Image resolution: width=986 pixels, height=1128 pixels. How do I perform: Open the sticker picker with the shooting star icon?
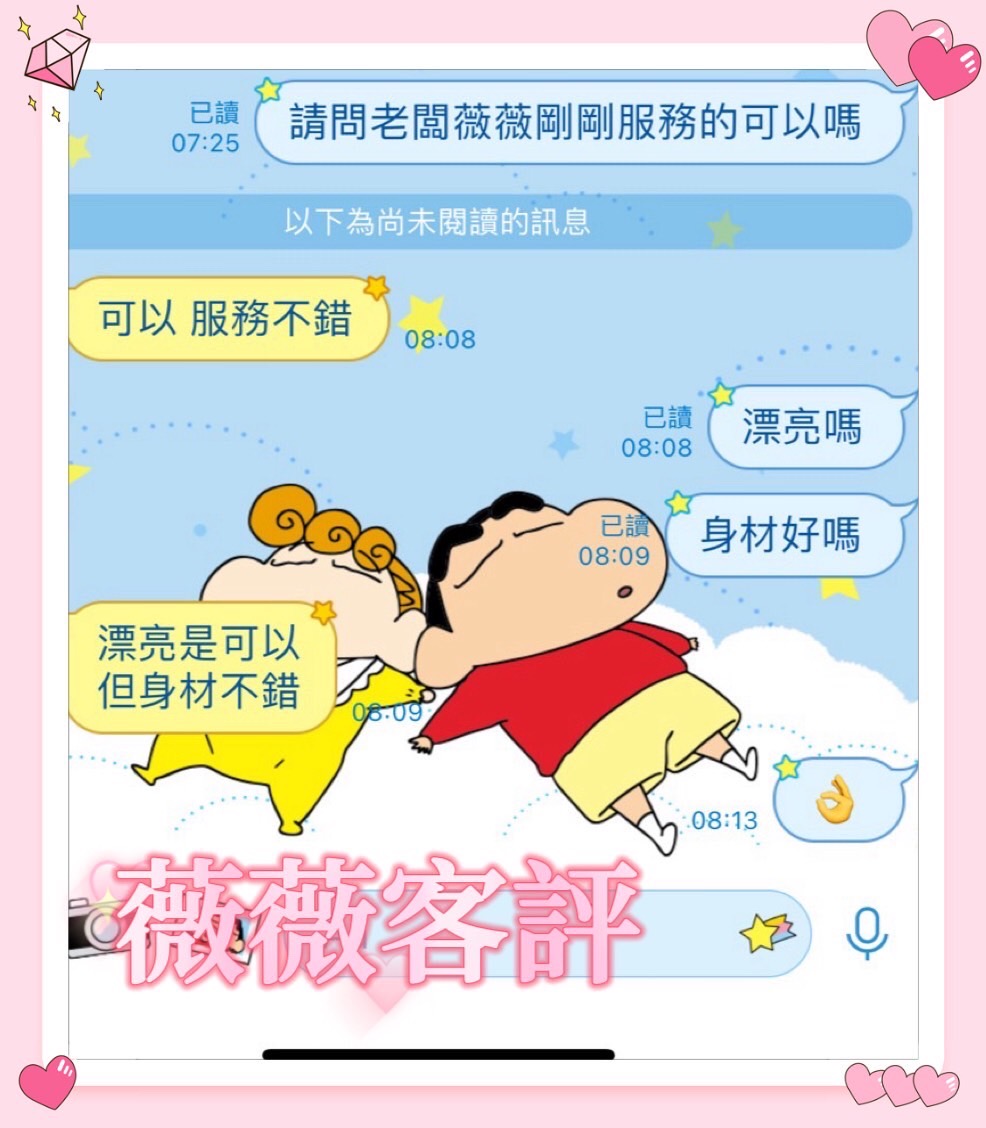[x=767, y=931]
